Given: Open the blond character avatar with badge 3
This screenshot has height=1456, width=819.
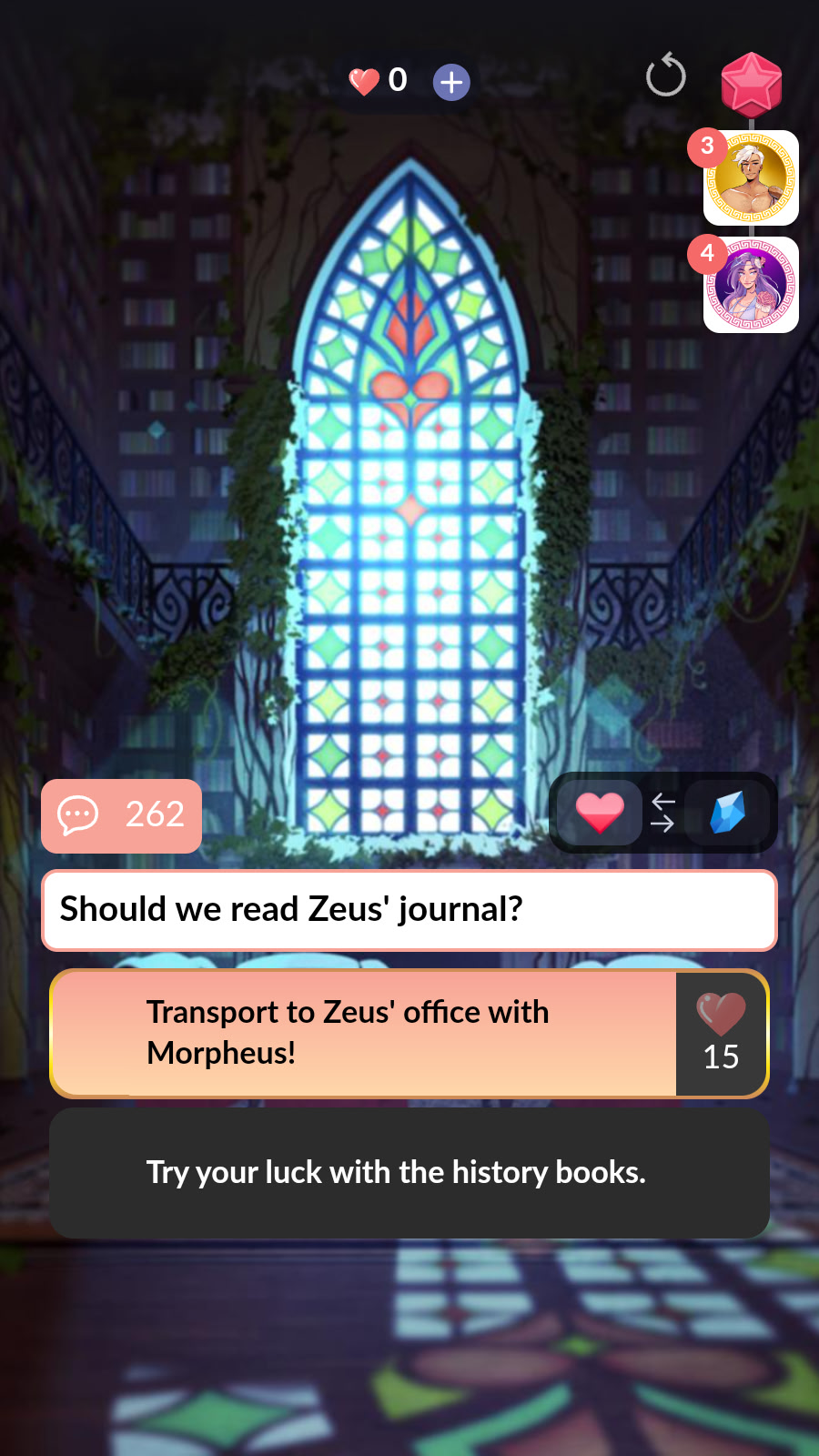Looking at the screenshot, I should pos(752,178).
